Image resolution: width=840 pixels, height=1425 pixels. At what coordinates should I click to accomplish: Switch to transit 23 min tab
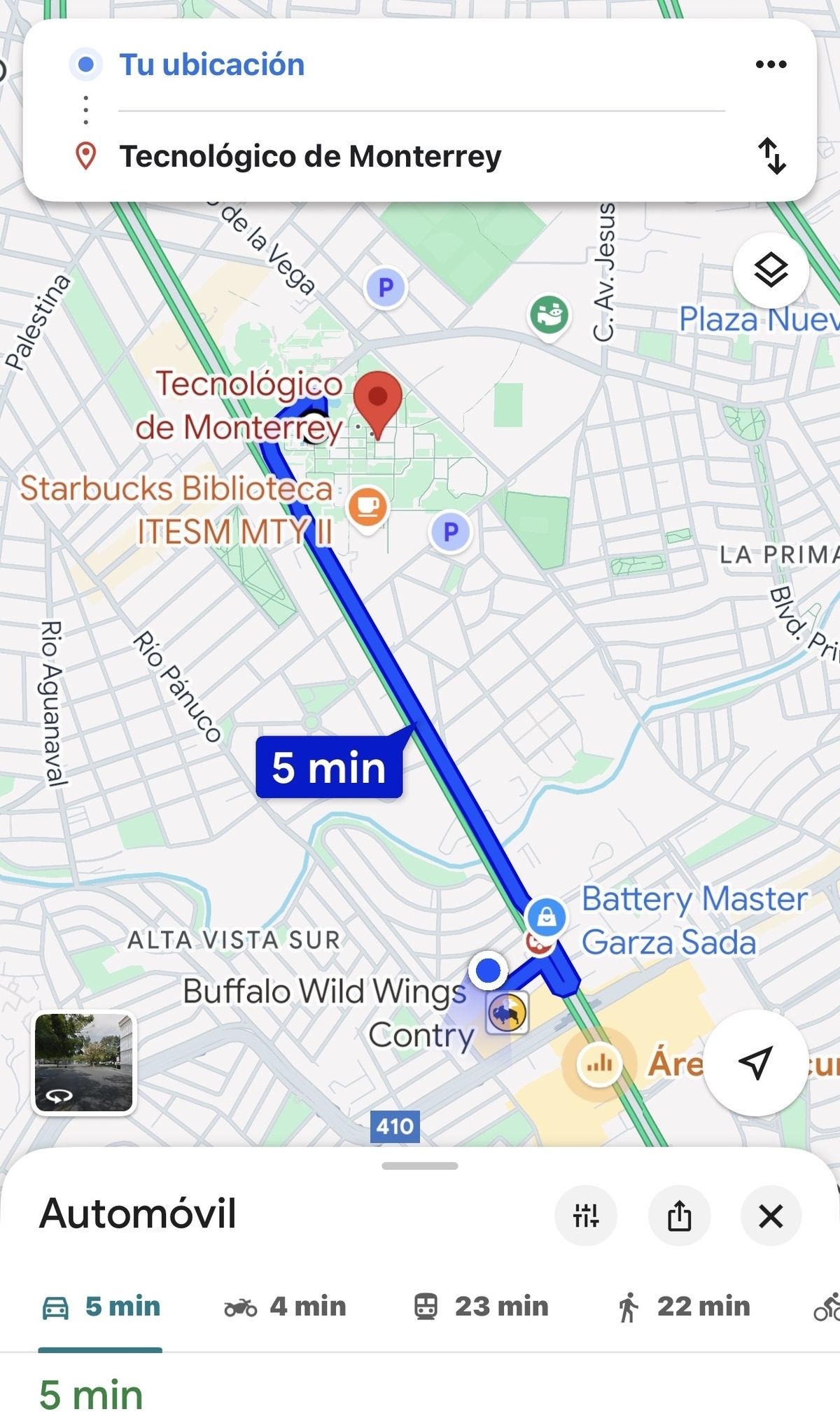(x=481, y=1307)
